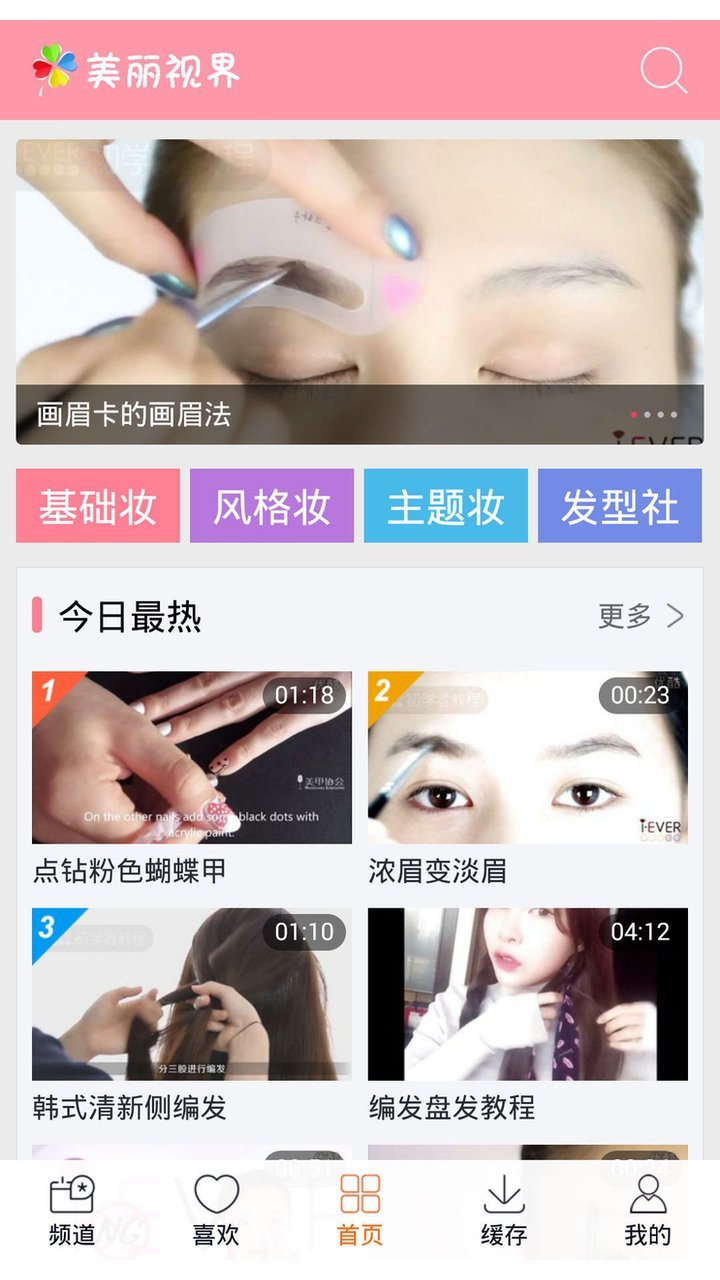This screenshot has height=1280, width=720.
Task: Go to the 首页 tab
Action: 360,1210
